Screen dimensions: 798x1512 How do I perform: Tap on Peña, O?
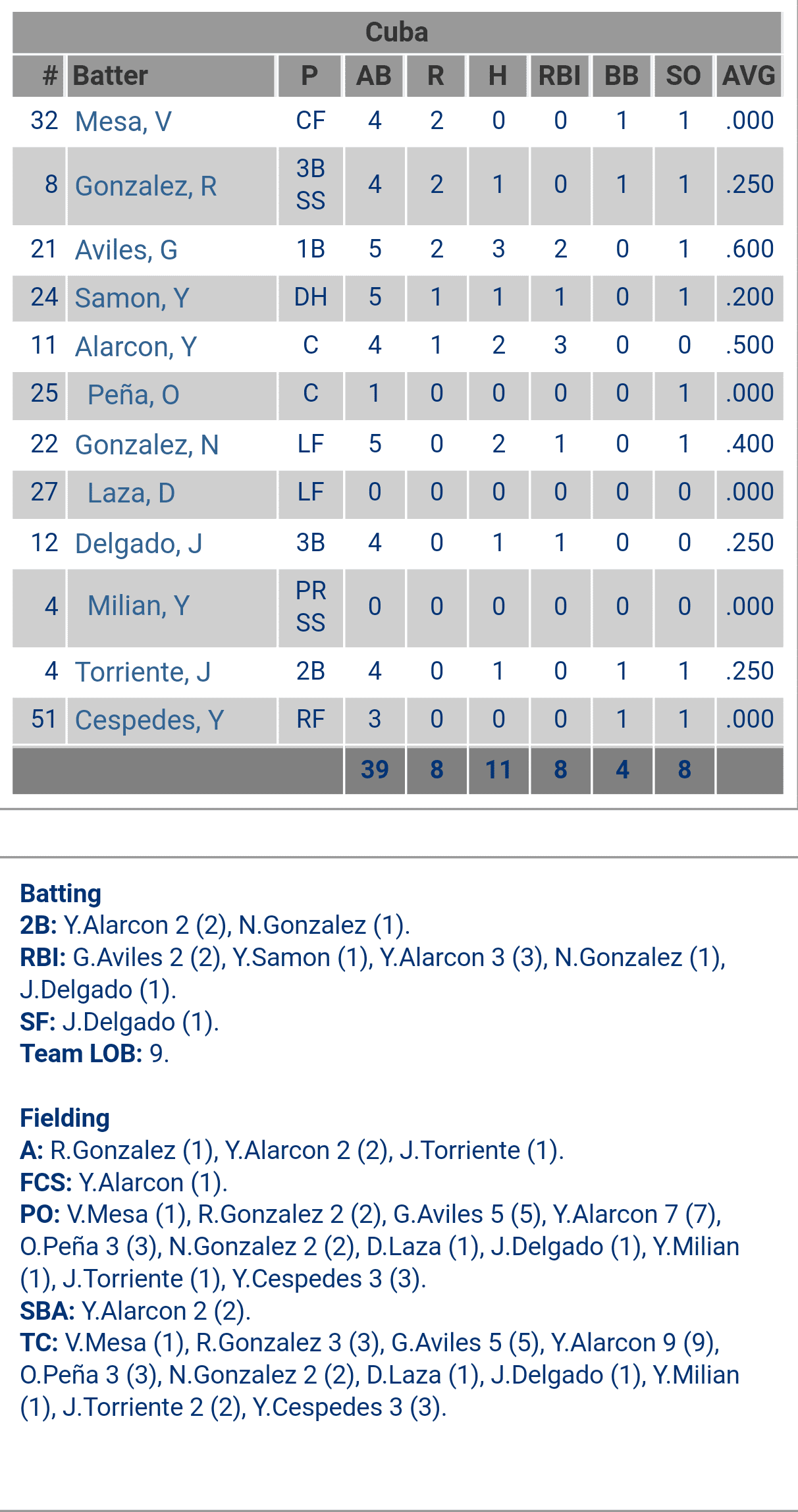click(x=133, y=395)
